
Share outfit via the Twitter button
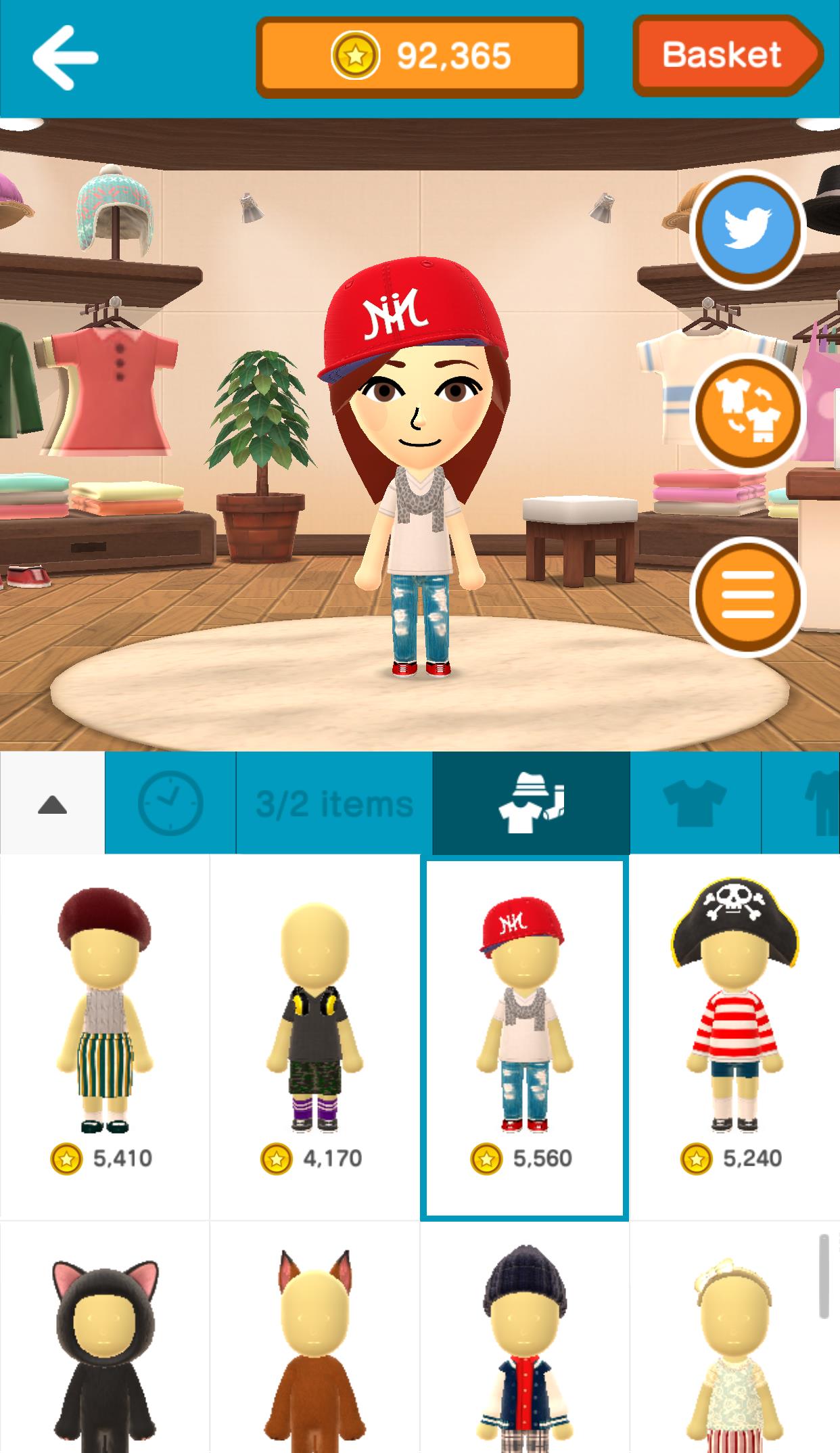747,228
